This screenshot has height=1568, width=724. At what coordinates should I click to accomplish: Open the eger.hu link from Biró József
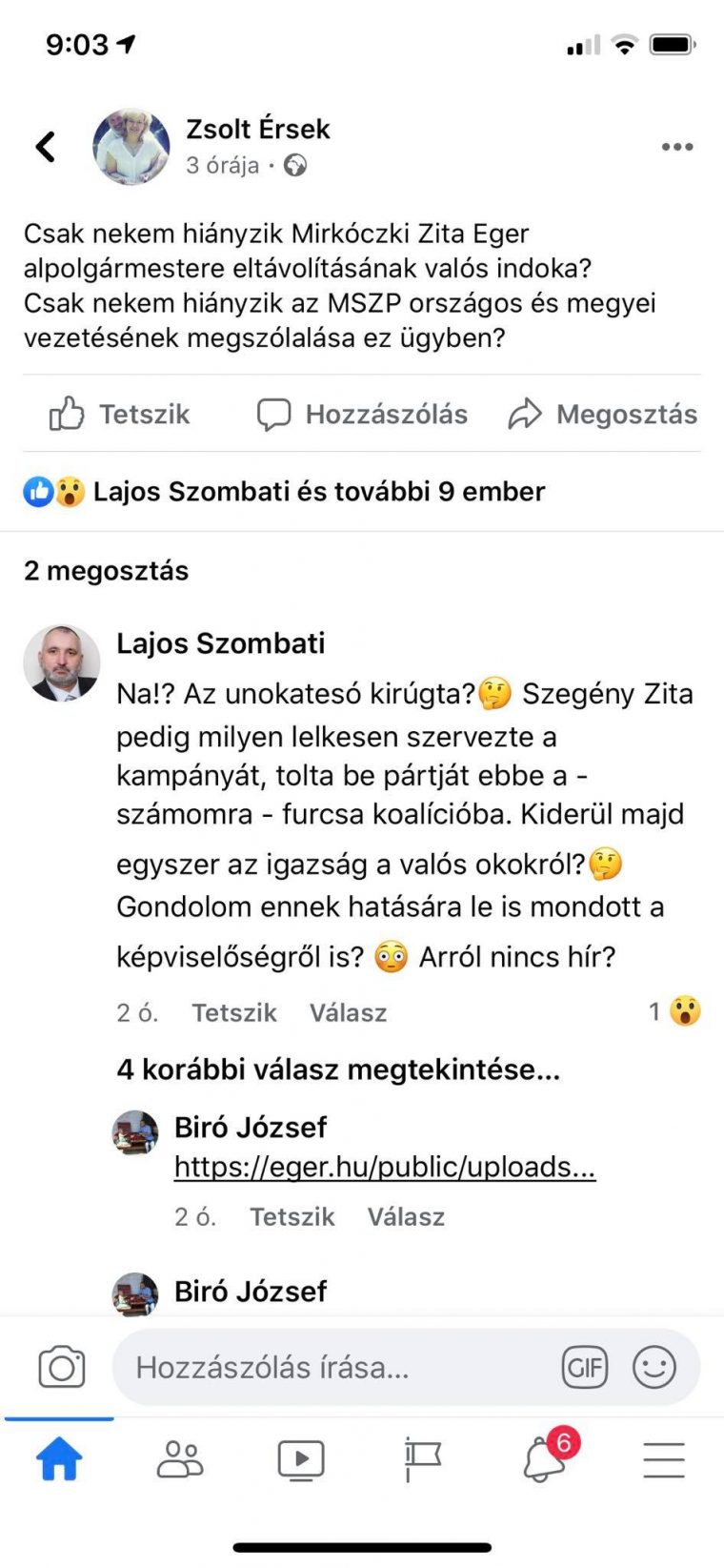(x=385, y=1167)
